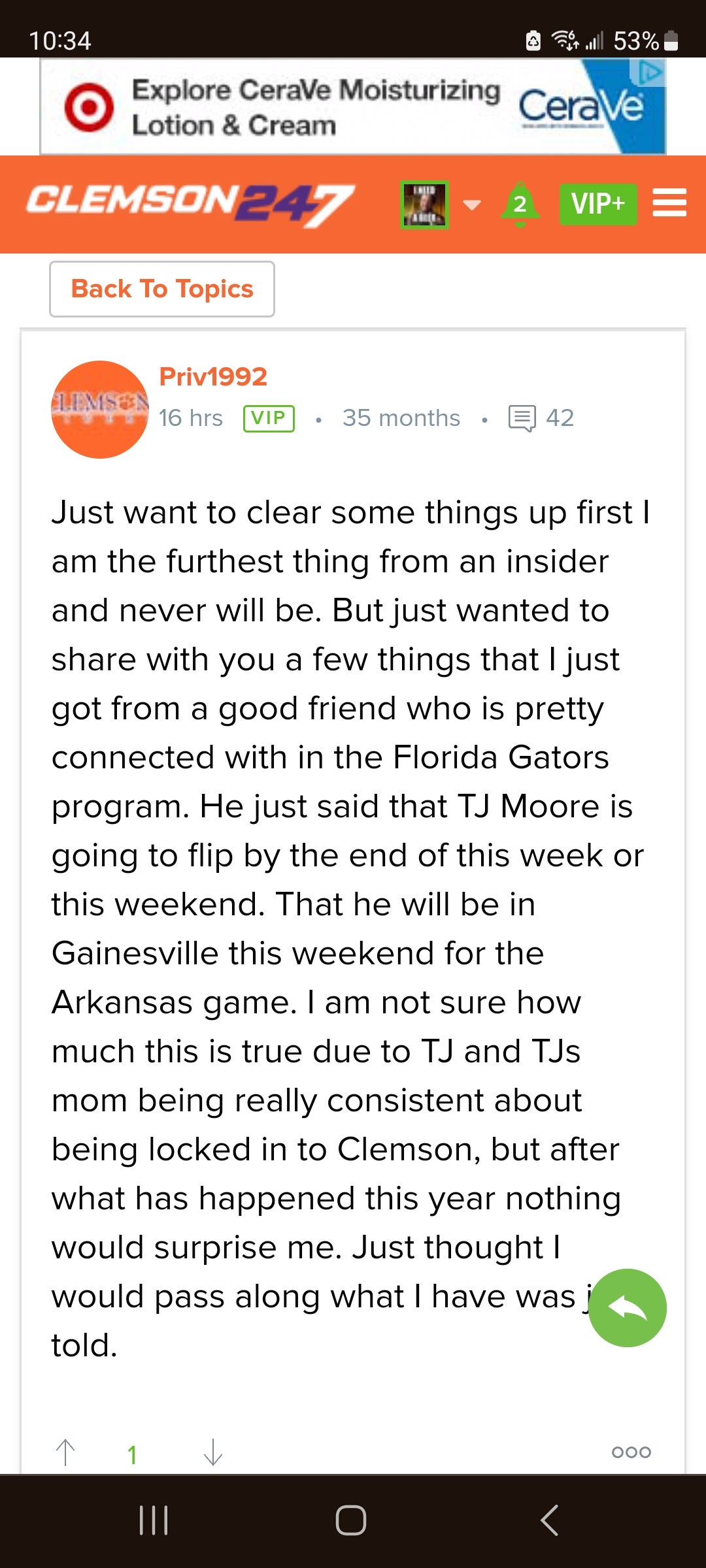Upvote Priv1992's post
The height and width of the screenshot is (1568, 706).
tap(65, 1453)
